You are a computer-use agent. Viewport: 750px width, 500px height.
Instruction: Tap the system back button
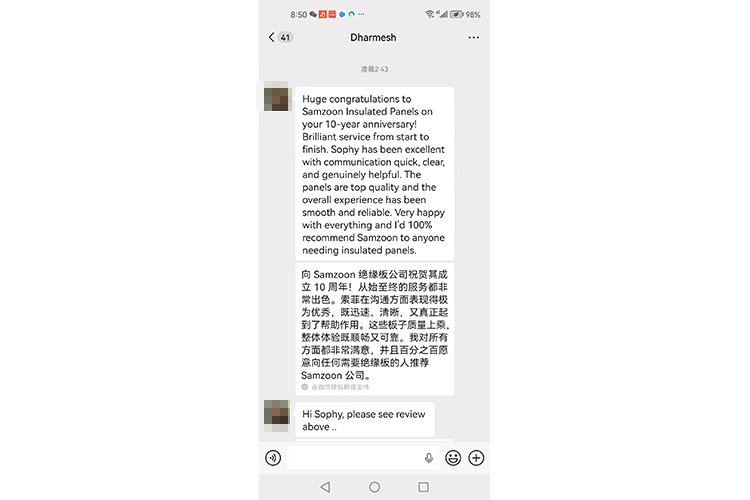[325, 487]
